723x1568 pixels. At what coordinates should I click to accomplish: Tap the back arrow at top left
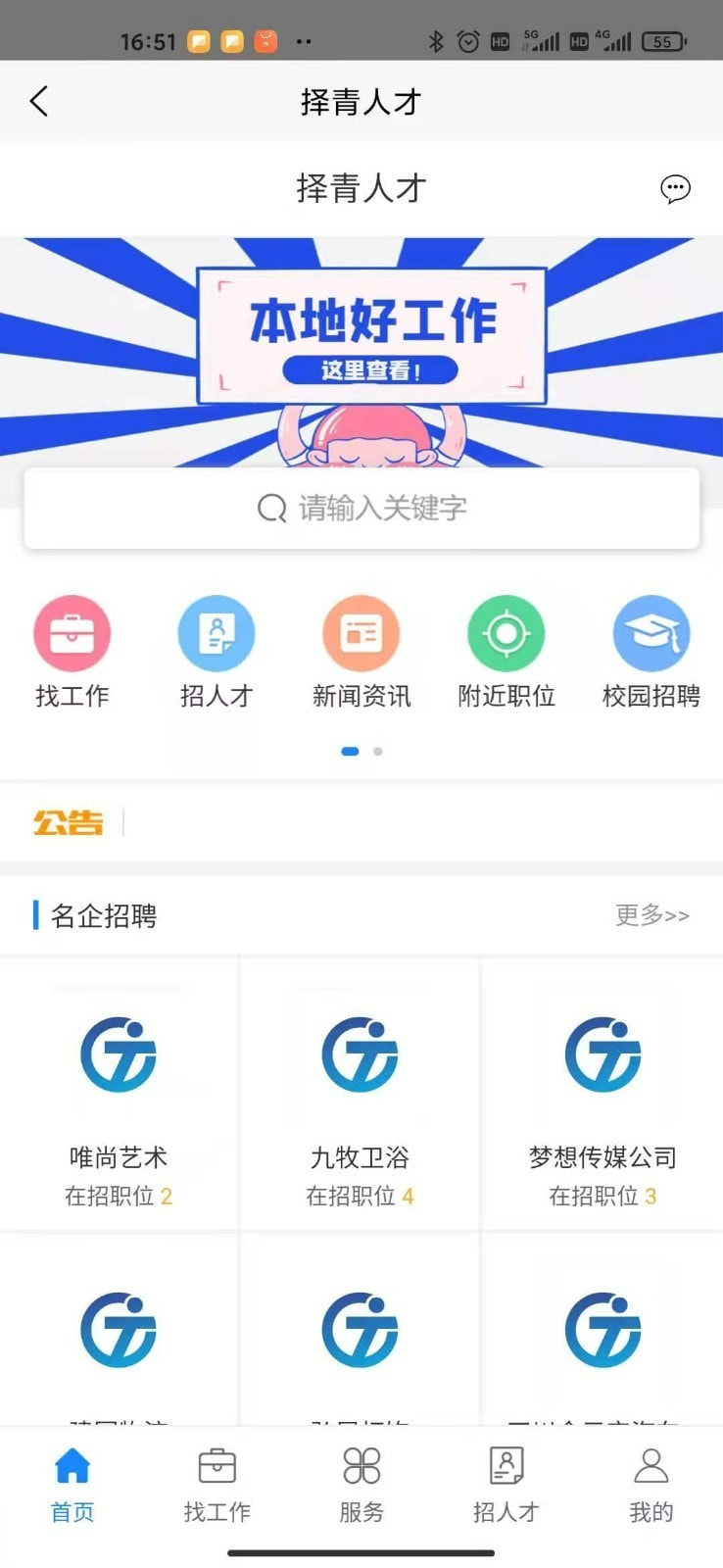pos(39,101)
